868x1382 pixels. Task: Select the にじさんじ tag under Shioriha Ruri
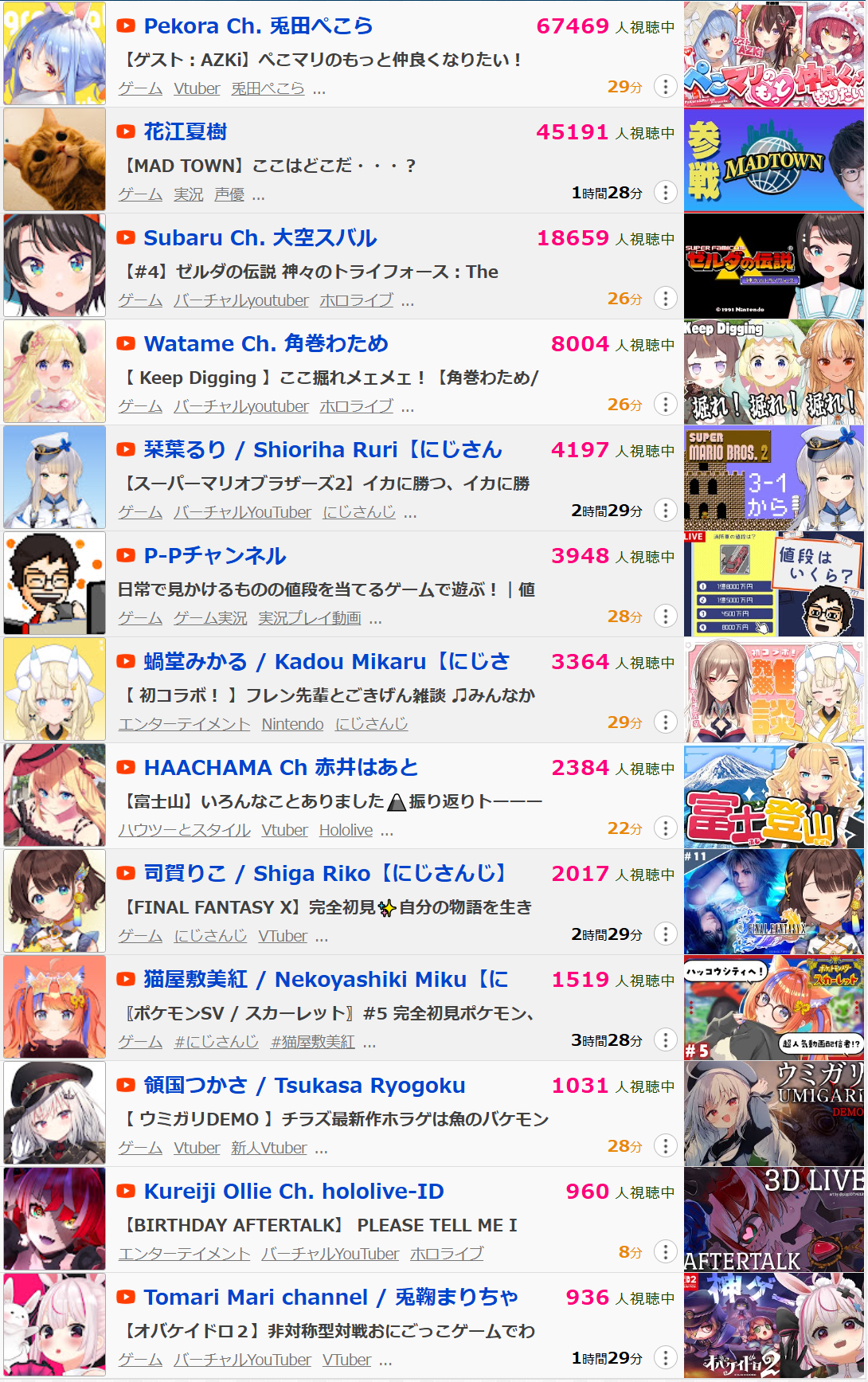pyautogui.click(x=358, y=512)
